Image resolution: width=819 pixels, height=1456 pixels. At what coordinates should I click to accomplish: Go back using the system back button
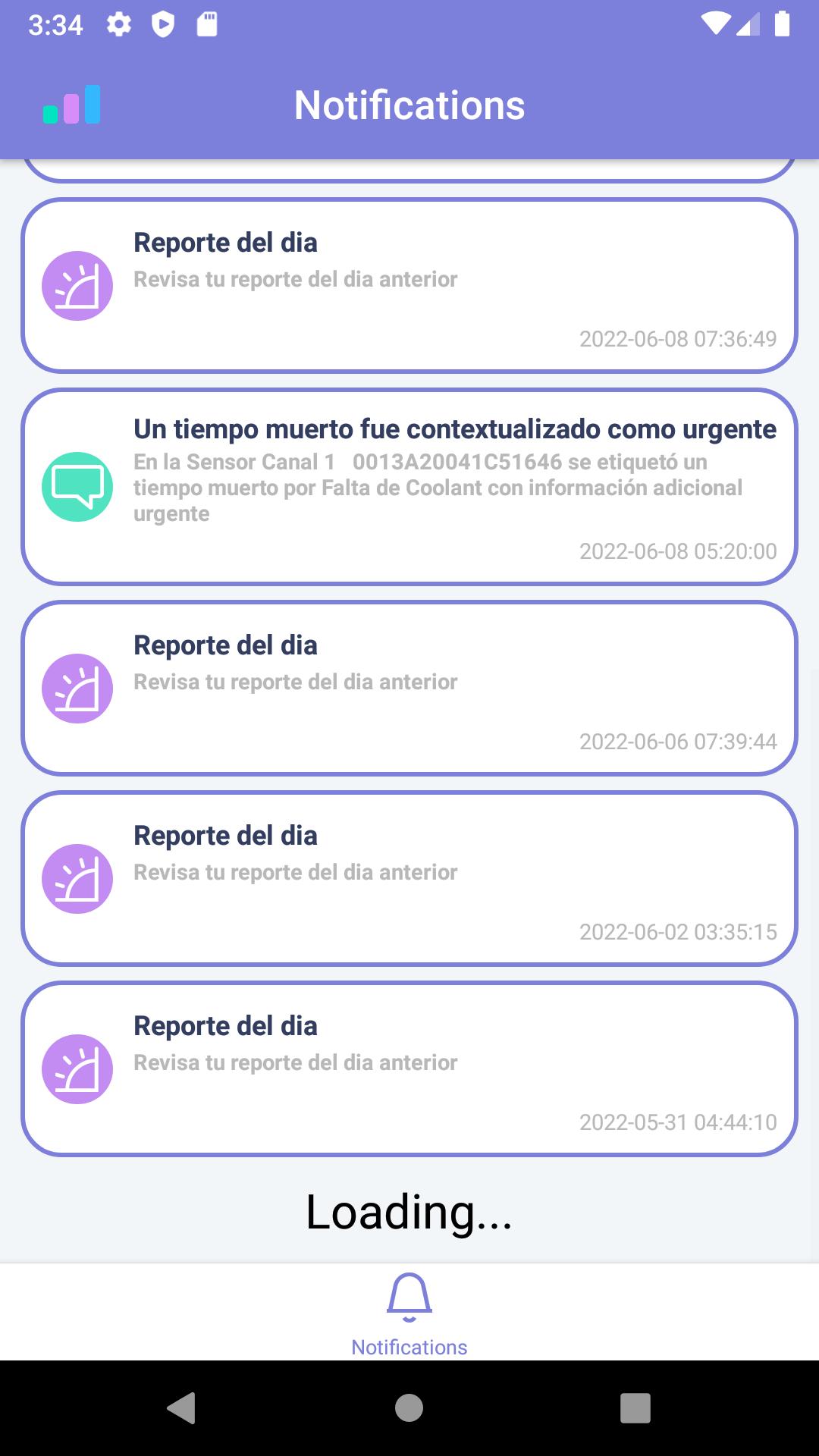(x=181, y=1408)
